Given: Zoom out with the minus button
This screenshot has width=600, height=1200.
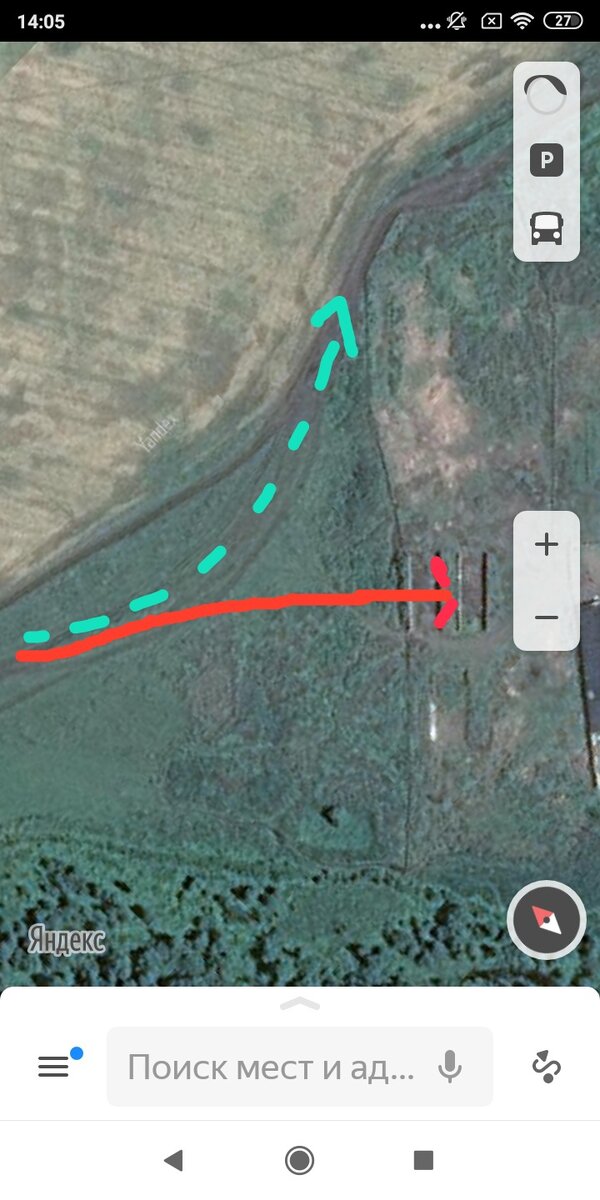Looking at the screenshot, I should [x=546, y=617].
